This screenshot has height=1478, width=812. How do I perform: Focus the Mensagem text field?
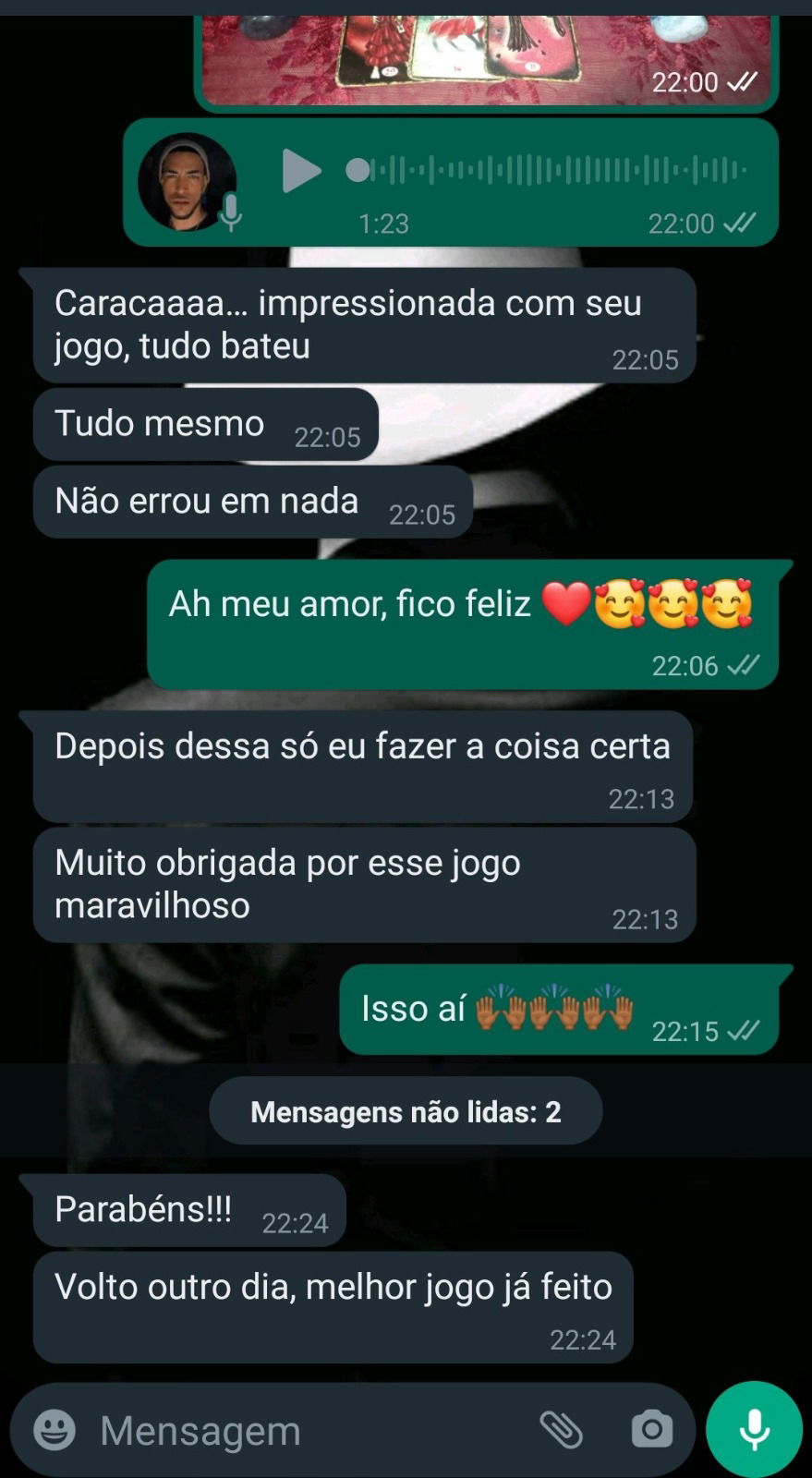(305, 1431)
